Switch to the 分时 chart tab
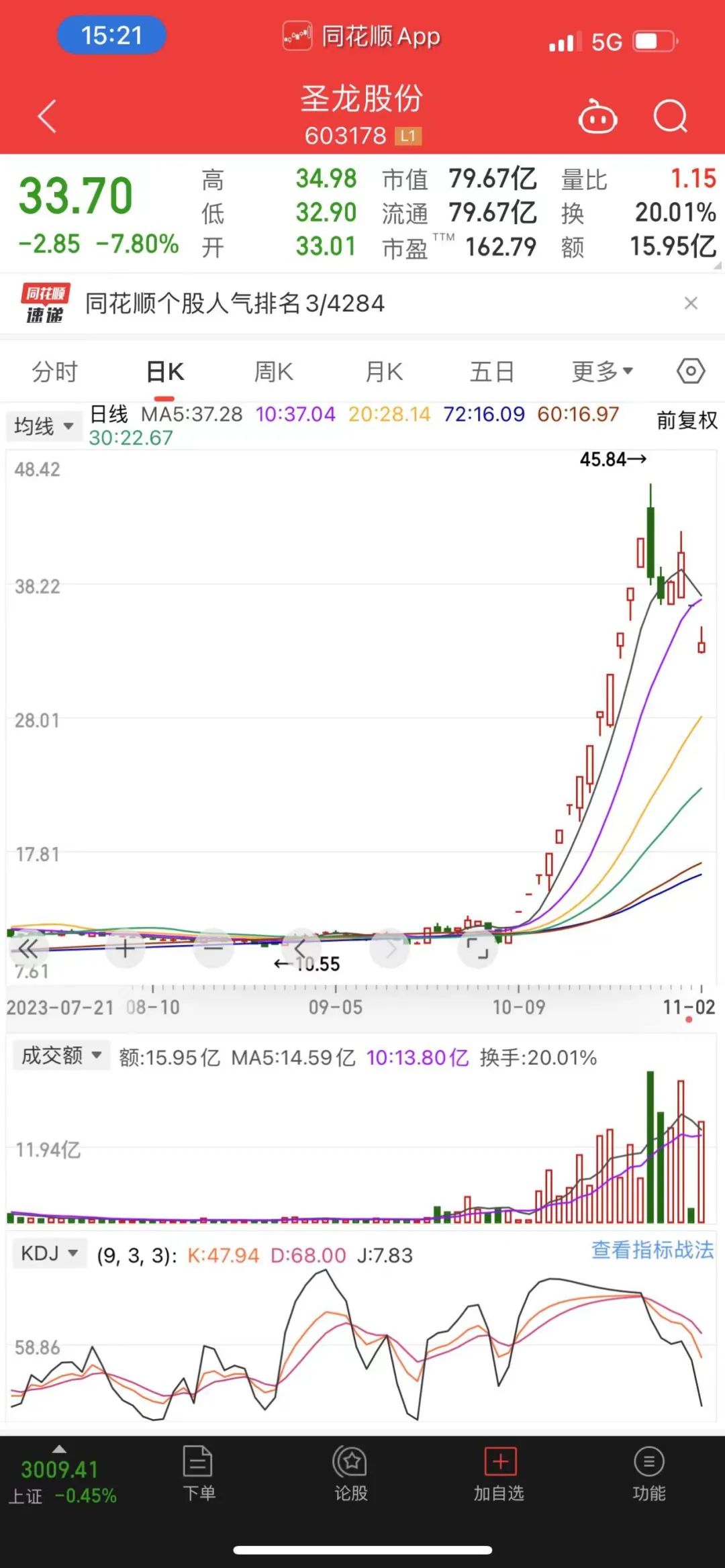This screenshot has width=725, height=1568. click(x=55, y=371)
